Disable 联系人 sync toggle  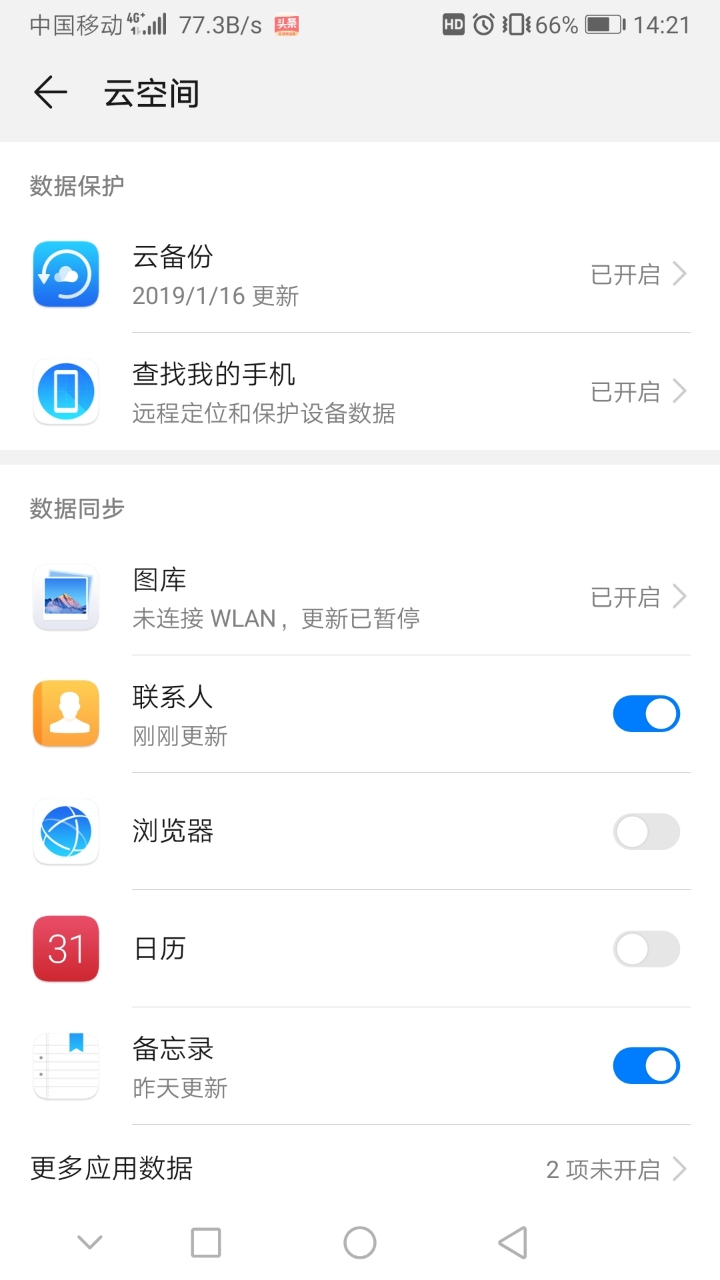tap(646, 713)
